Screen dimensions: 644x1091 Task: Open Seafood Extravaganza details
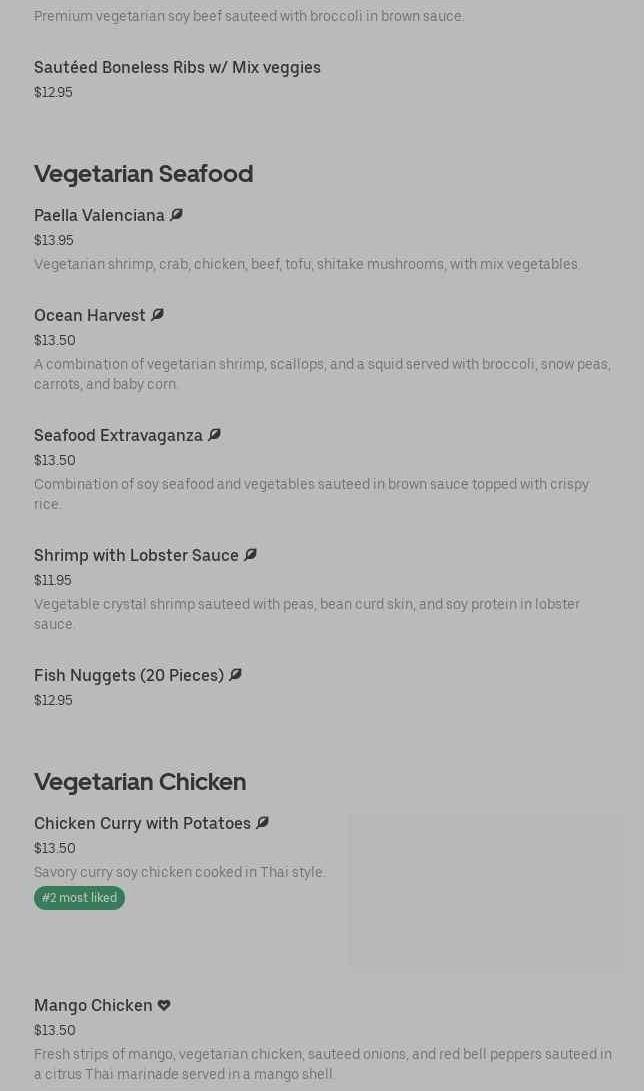(x=118, y=435)
